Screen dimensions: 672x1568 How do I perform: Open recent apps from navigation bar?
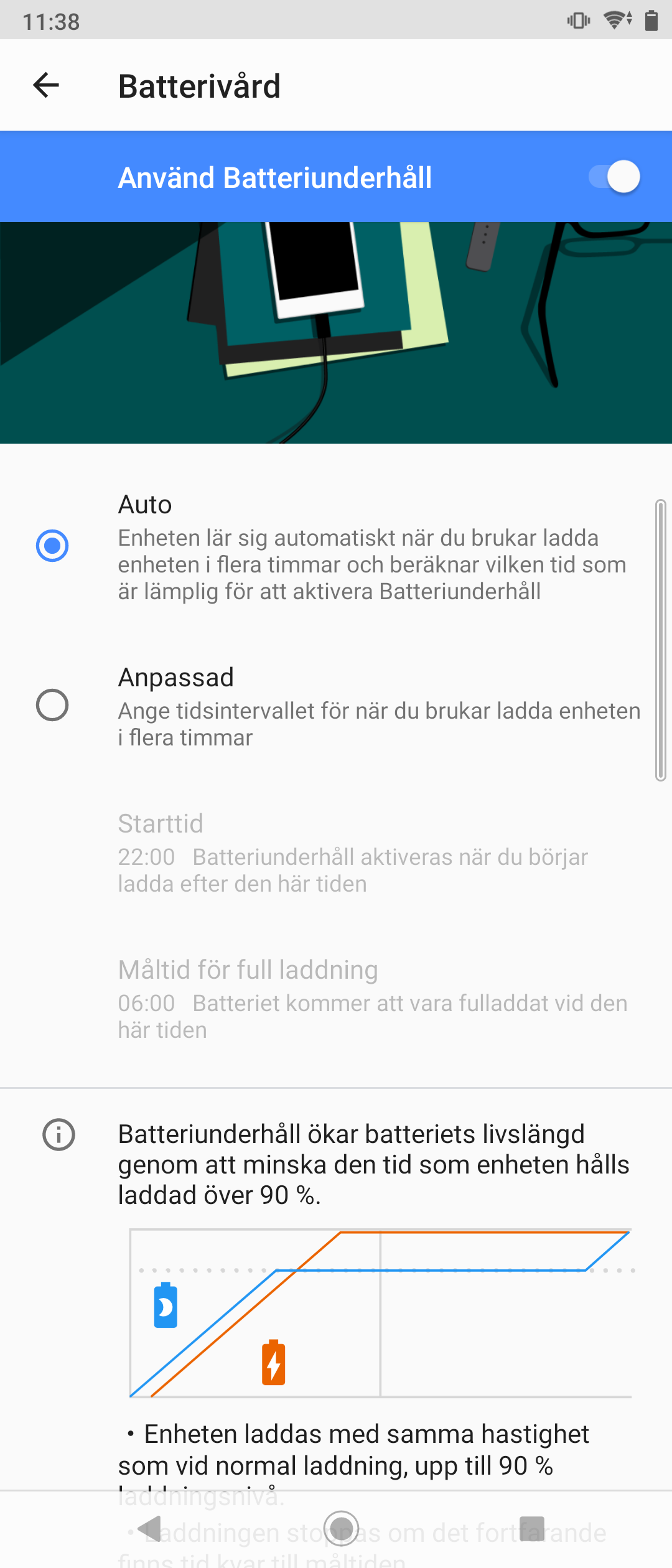coord(532,1528)
